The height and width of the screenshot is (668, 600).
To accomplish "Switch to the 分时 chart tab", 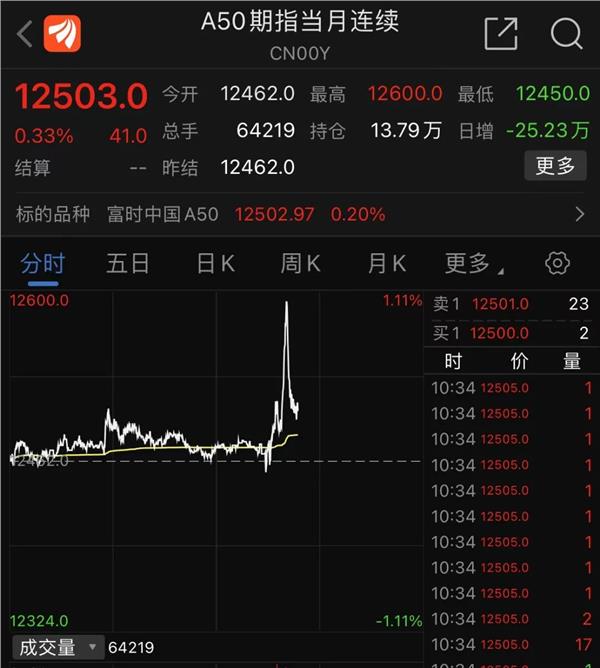I will (x=43, y=264).
